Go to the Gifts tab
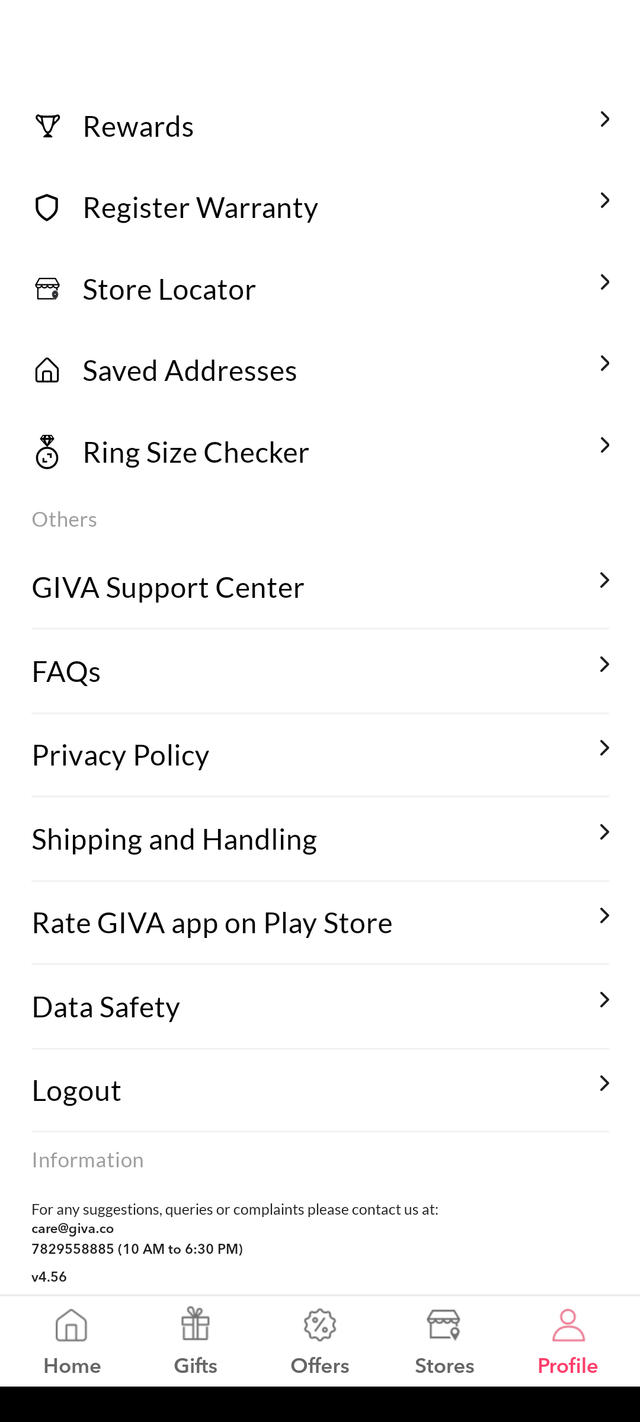The image size is (640, 1422). pos(196,1342)
